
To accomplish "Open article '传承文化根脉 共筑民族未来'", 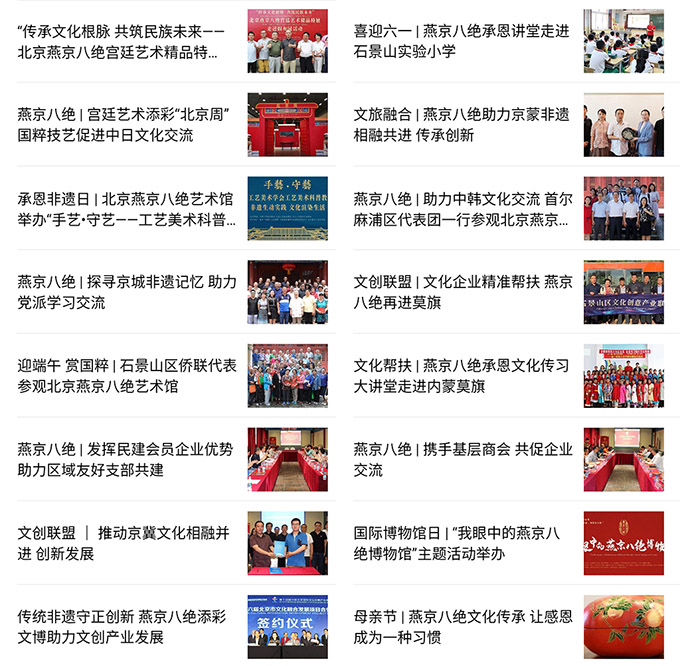I will click(x=125, y=41).
